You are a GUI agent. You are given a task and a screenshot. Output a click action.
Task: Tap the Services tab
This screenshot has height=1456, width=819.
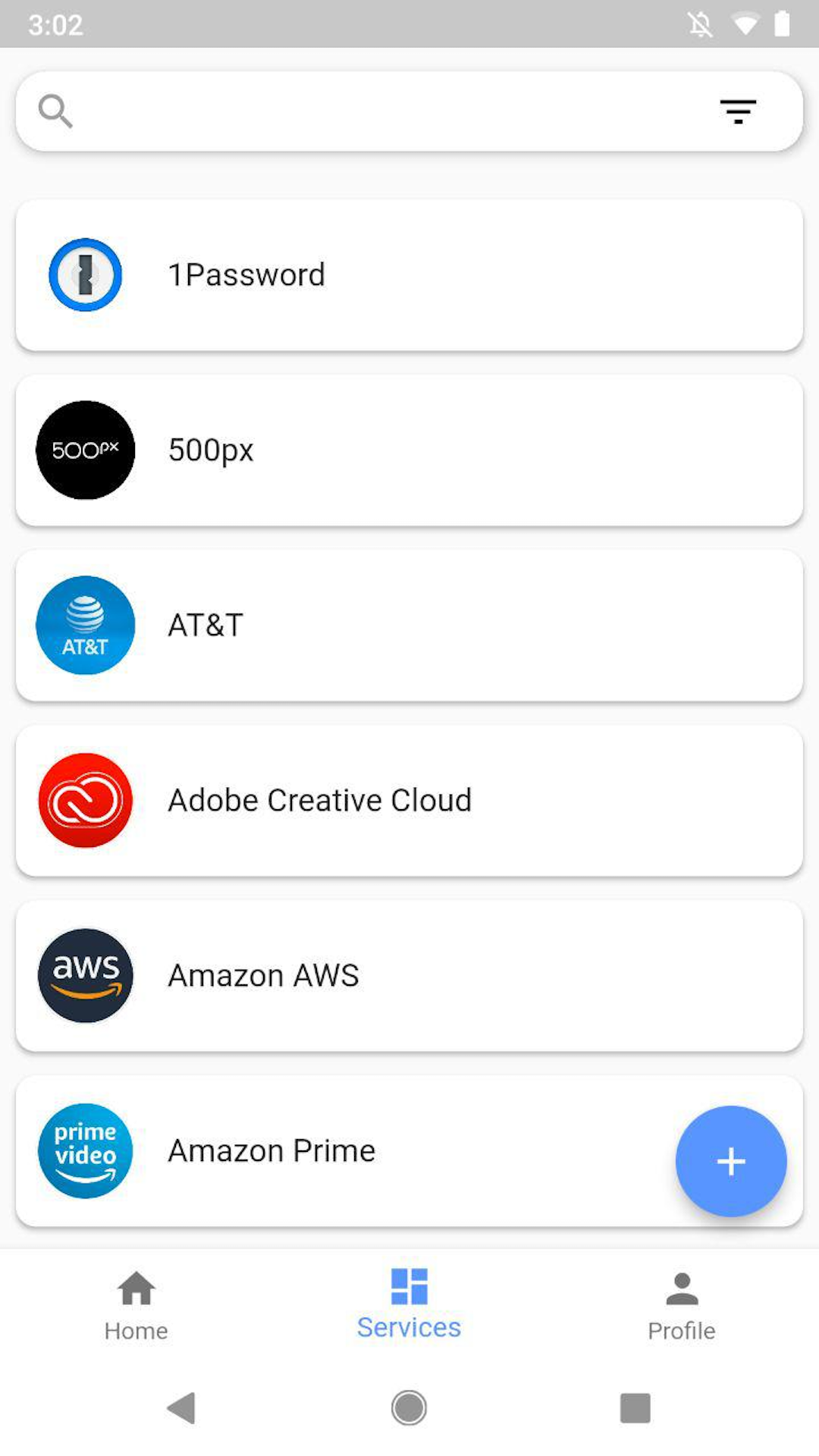pos(409,1304)
